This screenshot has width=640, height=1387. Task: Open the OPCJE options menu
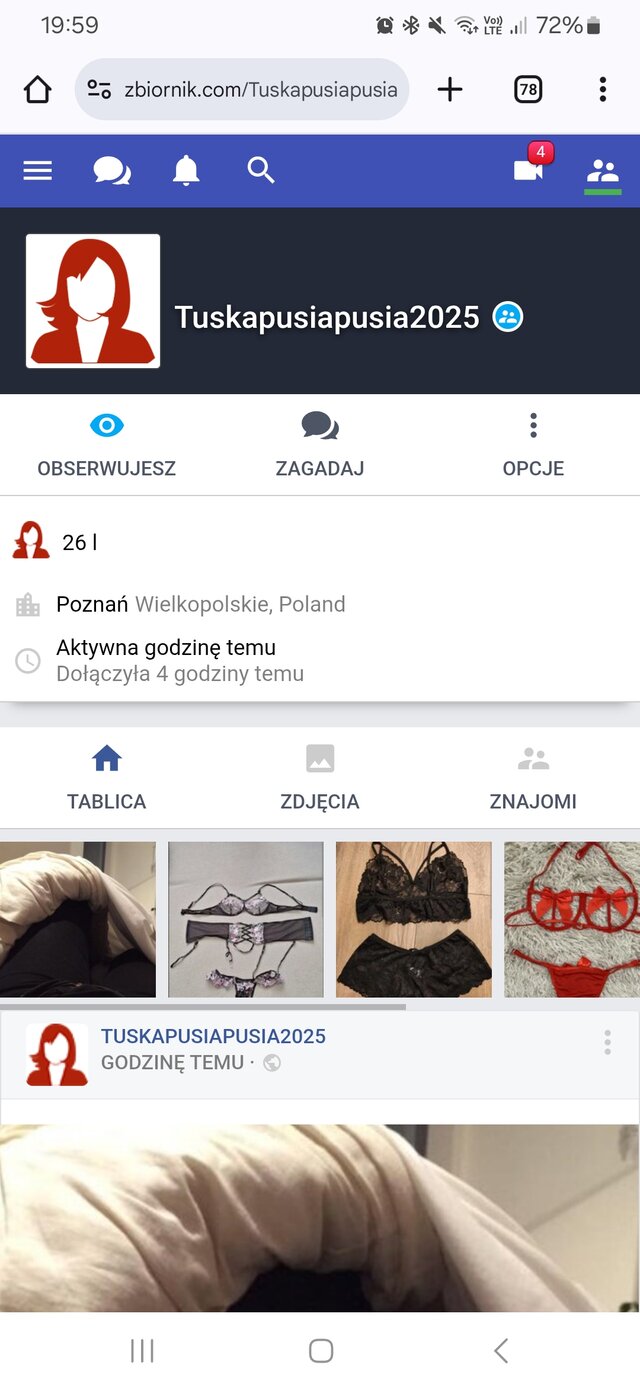point(533,446)
